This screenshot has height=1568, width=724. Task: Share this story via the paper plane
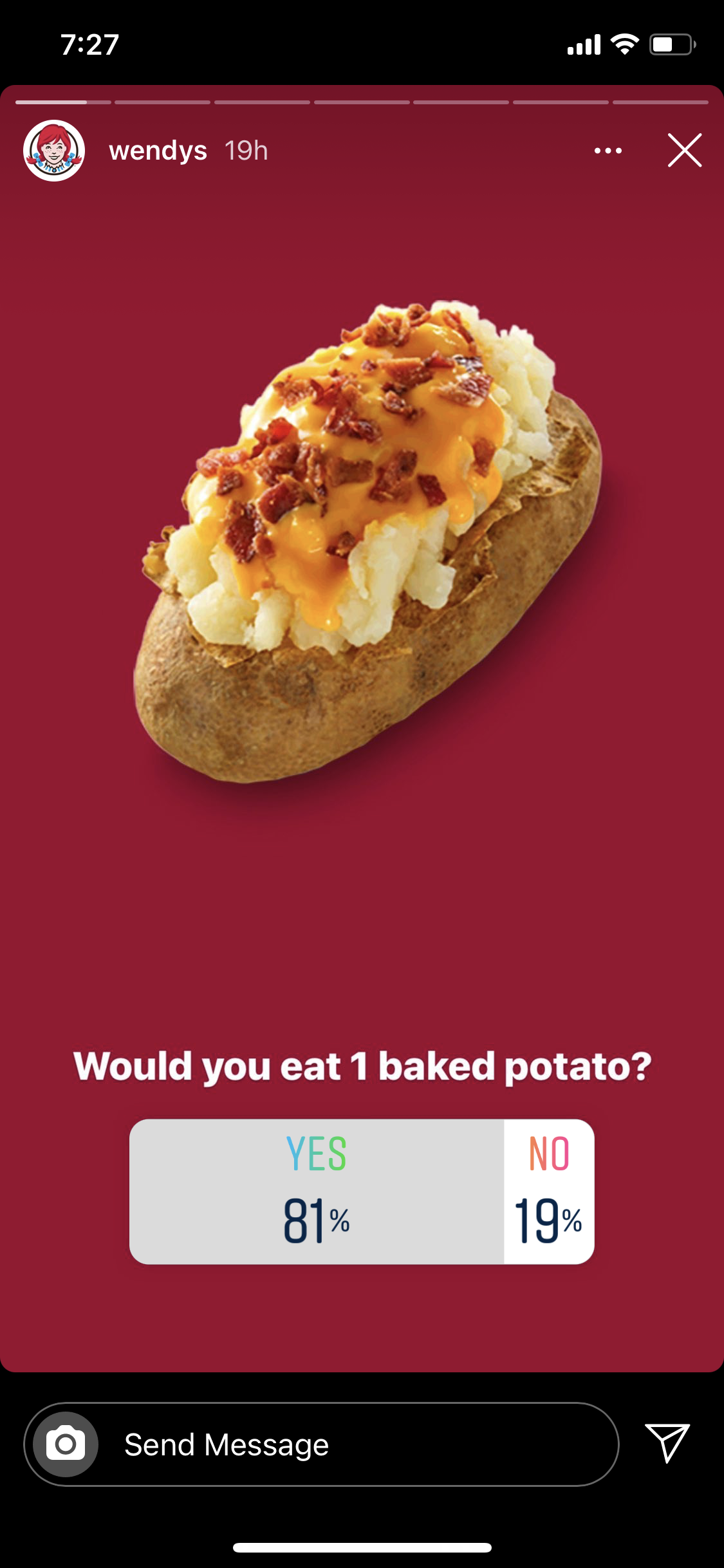[x=667, y=1442]
